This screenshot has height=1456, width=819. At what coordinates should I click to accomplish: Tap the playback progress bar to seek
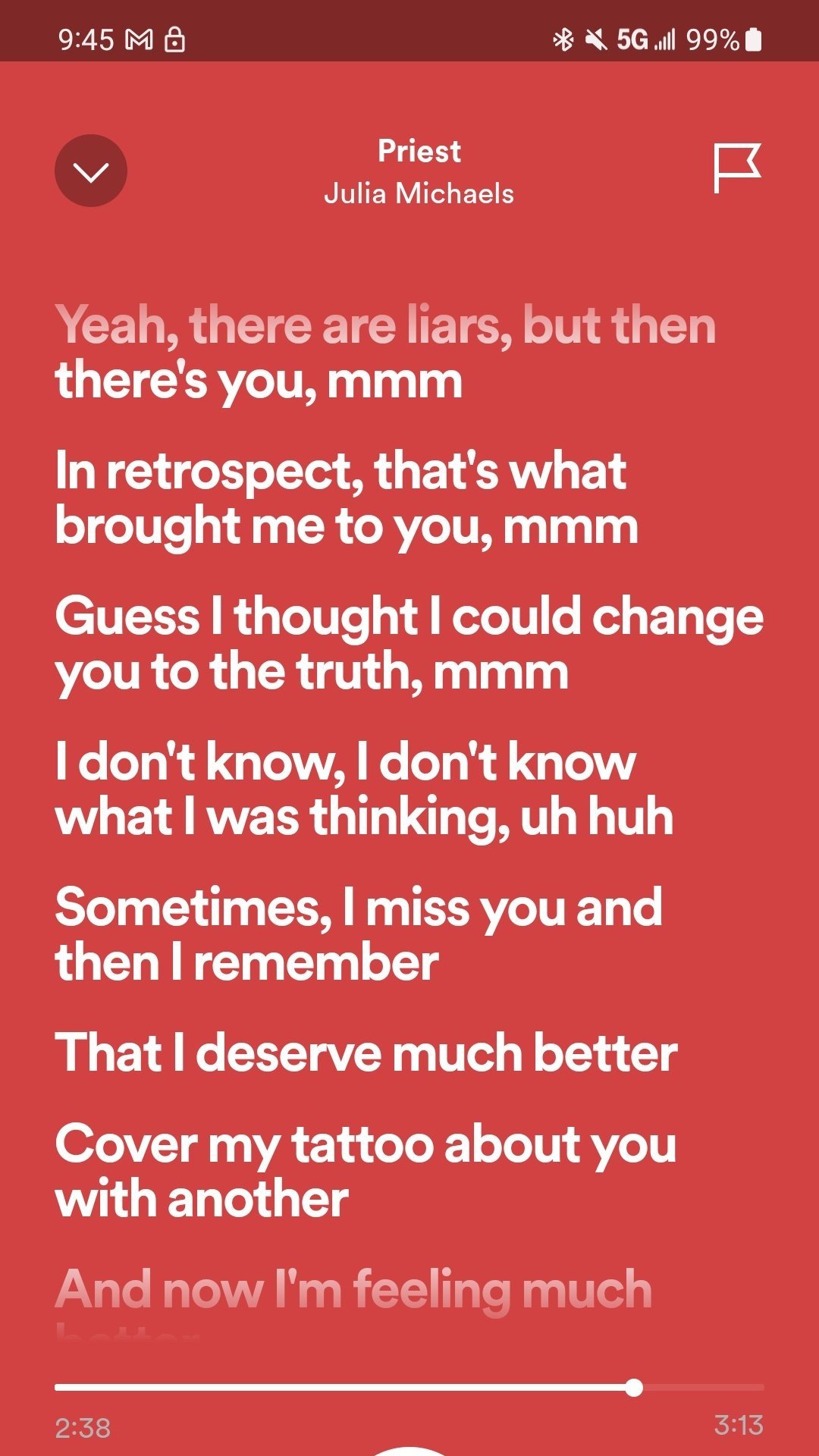[409, 1388]
